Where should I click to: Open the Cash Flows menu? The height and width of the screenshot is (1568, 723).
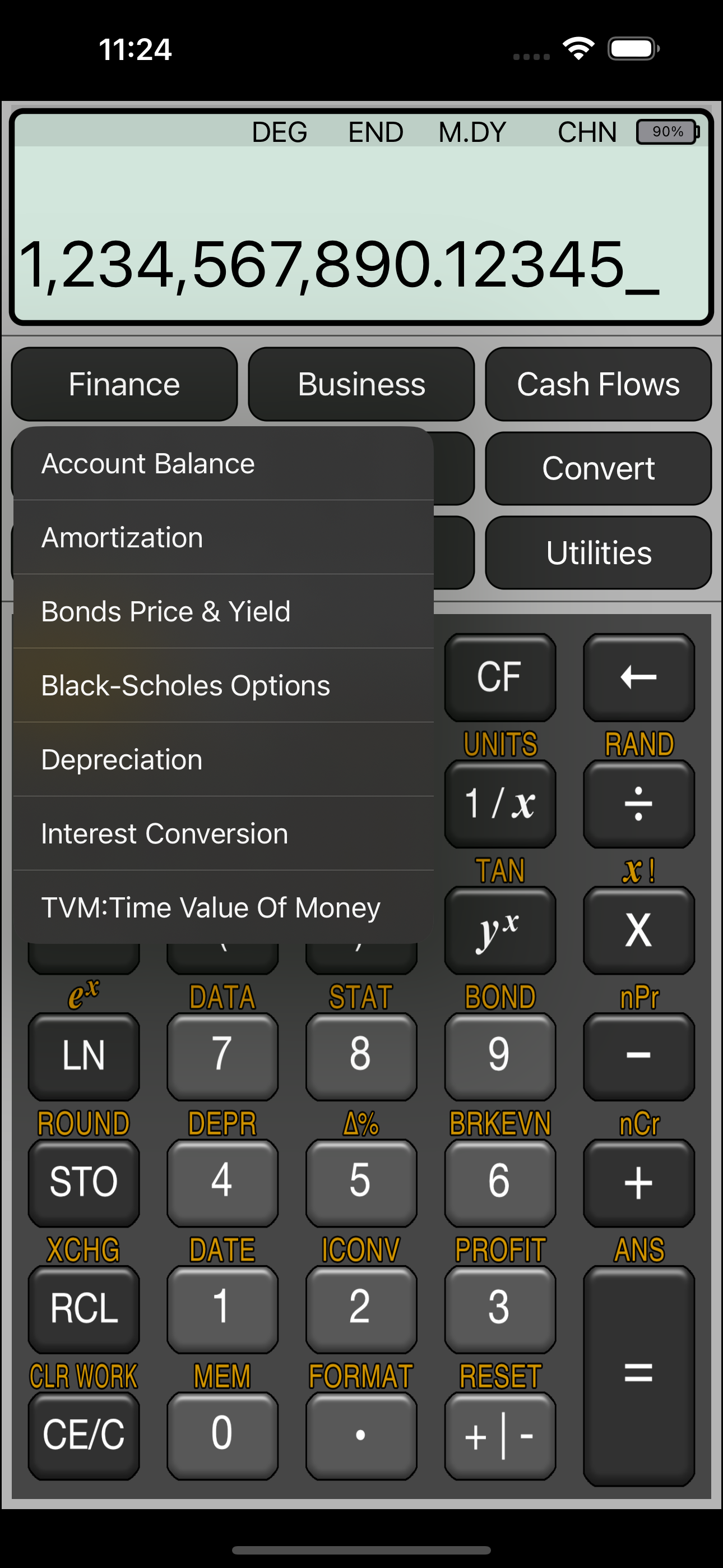tap(598, 384)
